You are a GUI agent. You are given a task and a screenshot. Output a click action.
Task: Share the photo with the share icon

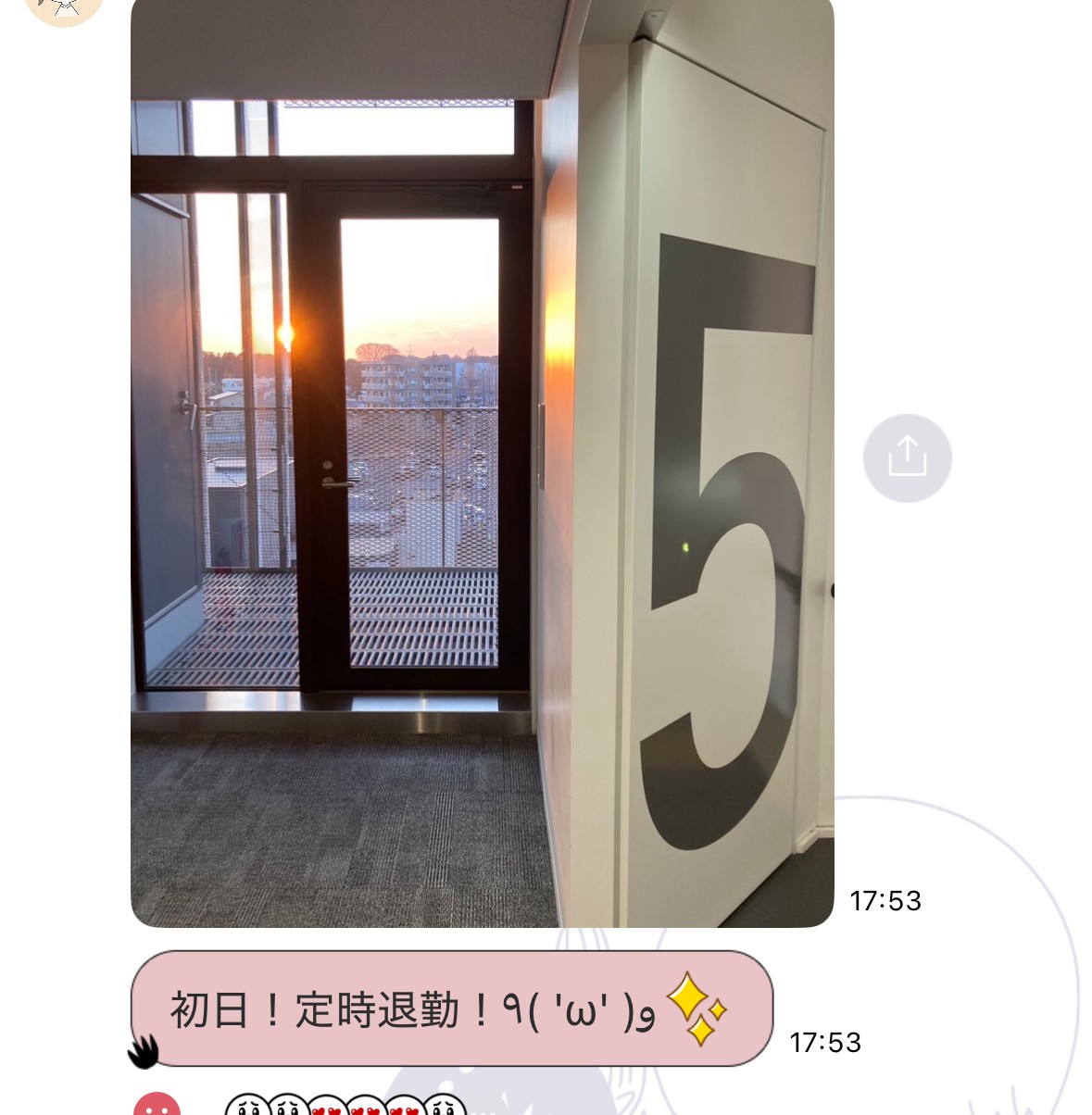pos(907,457)
